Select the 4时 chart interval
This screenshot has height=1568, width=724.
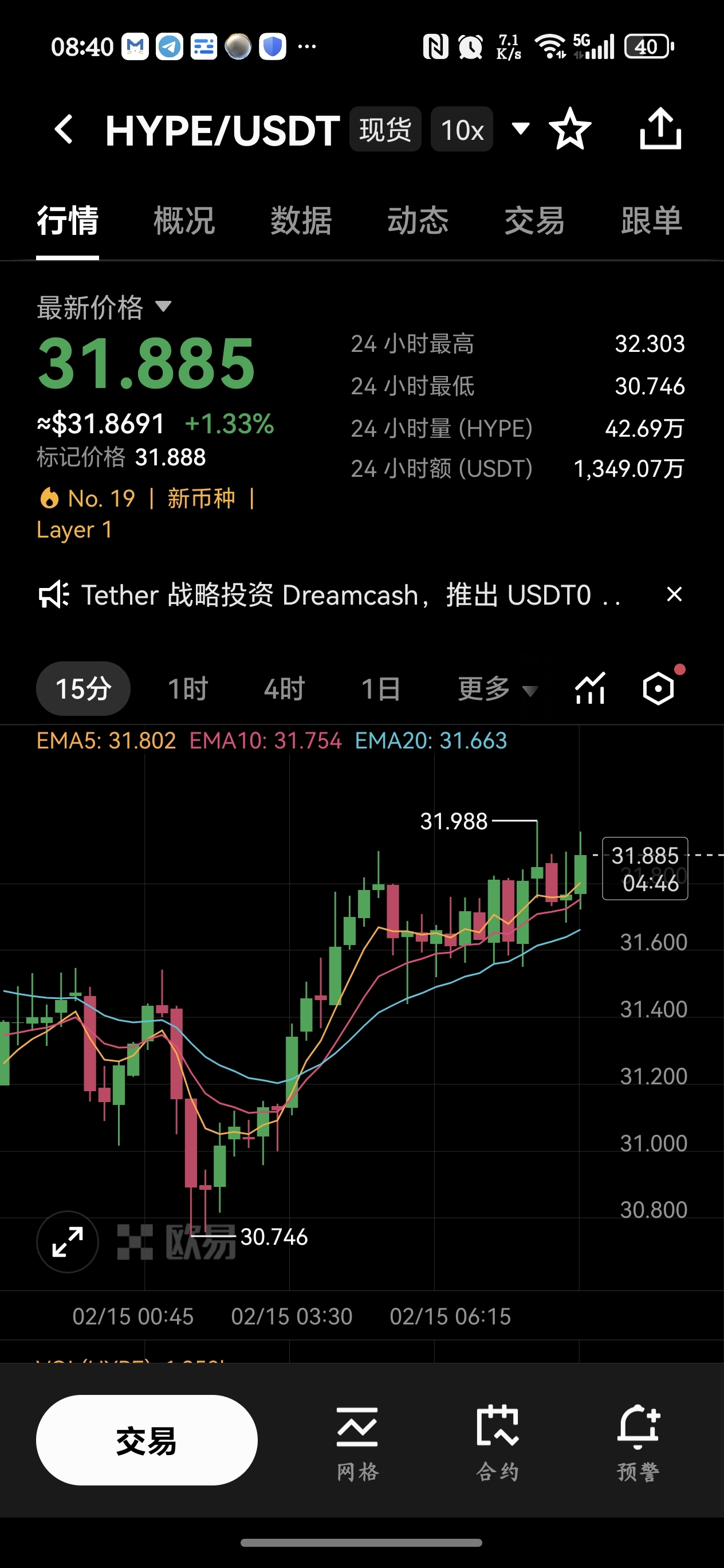(284, 689)
